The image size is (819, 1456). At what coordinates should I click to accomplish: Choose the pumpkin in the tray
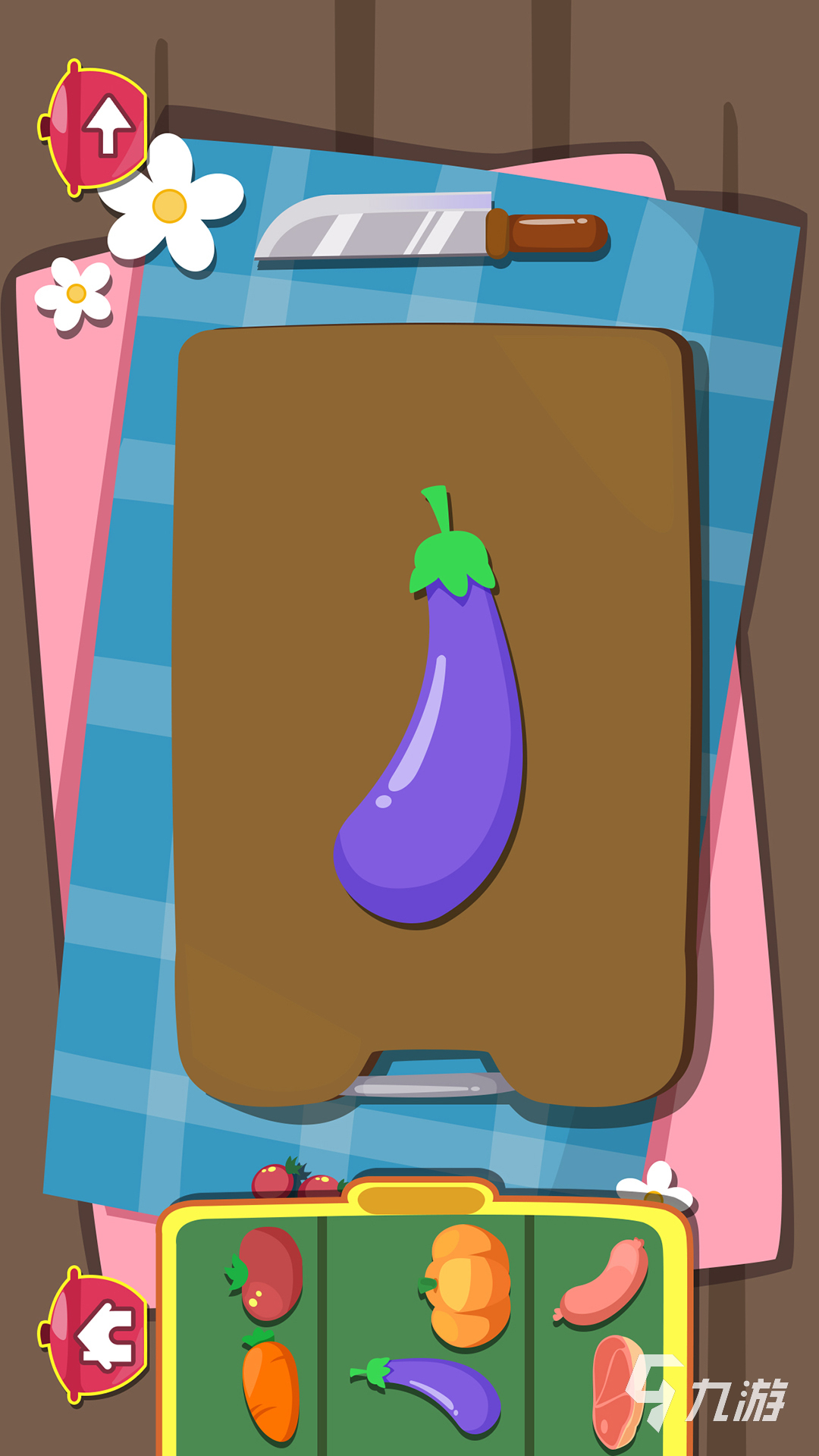point(467,1285)
